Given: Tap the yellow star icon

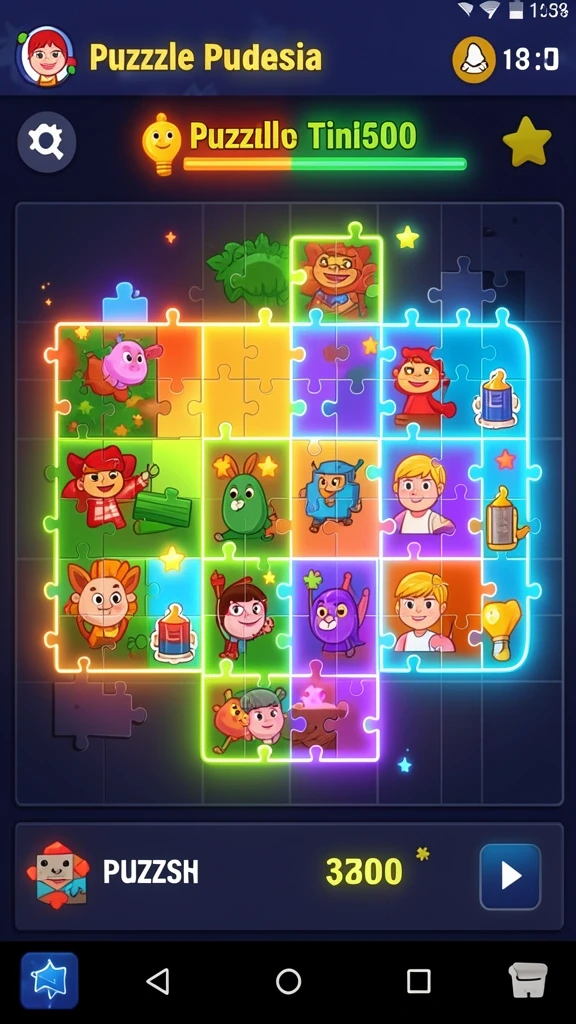Looking at the screenshot, I should (x=526, y=140).
